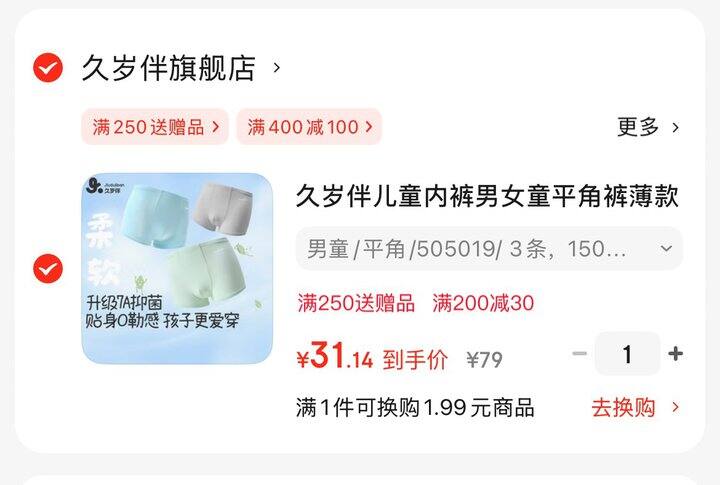This screenshot has width=720, height=485.
Task: Increase item quantity with plus
Action: pos(676,354)
